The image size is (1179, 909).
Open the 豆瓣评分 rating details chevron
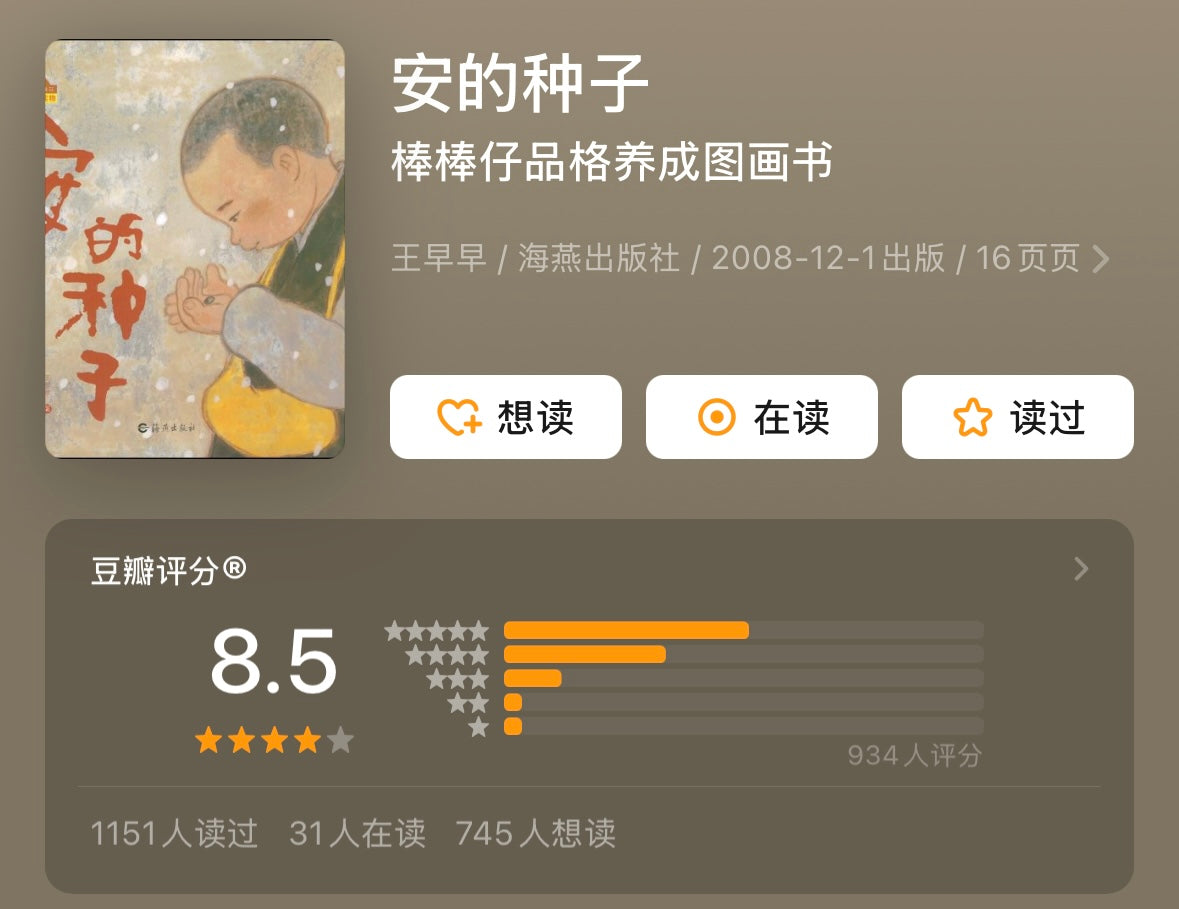pyautogui.click(x=1081, y=570)
